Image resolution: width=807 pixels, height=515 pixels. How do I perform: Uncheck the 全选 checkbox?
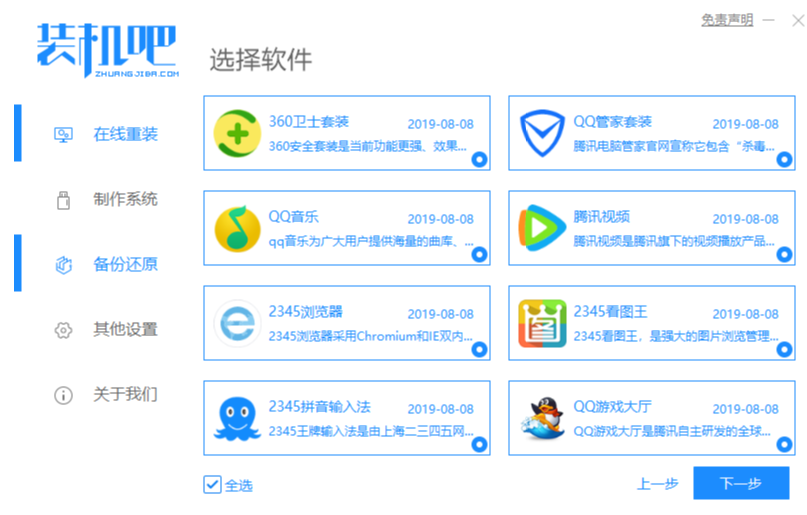tap(212, 485)
